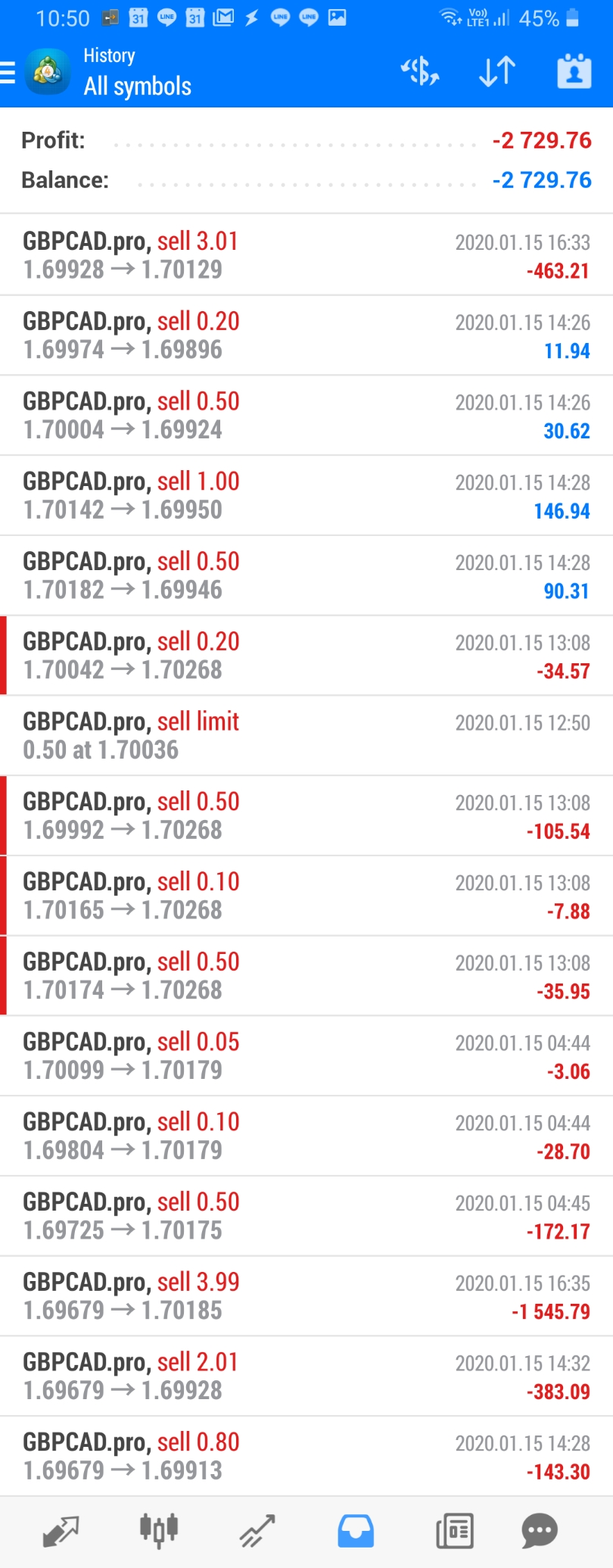Viewport: 613px width, 1568px height.
Task: Open the sell 0.80 trade losing 143.30
Action: tap(306, 1456)
